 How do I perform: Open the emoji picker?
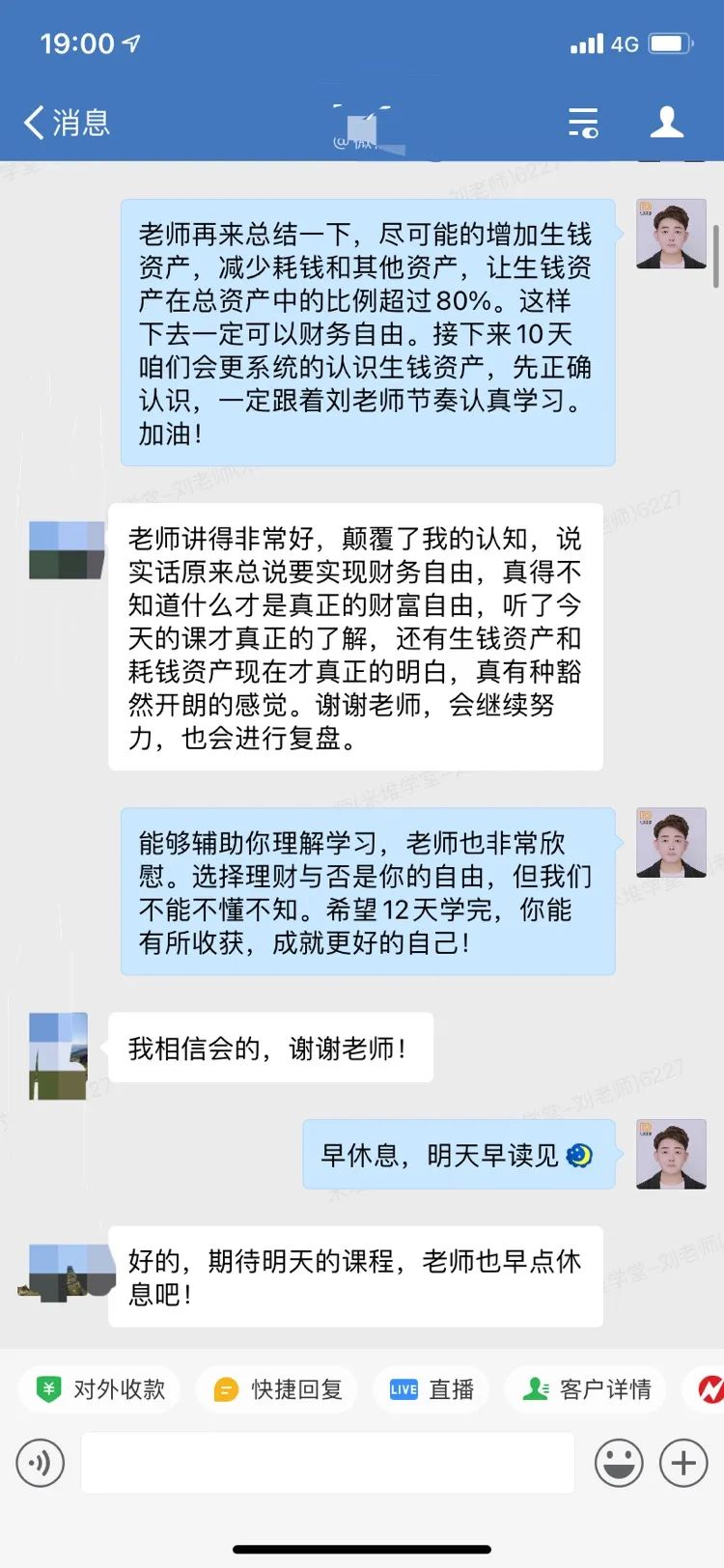tap(619, 1463)
